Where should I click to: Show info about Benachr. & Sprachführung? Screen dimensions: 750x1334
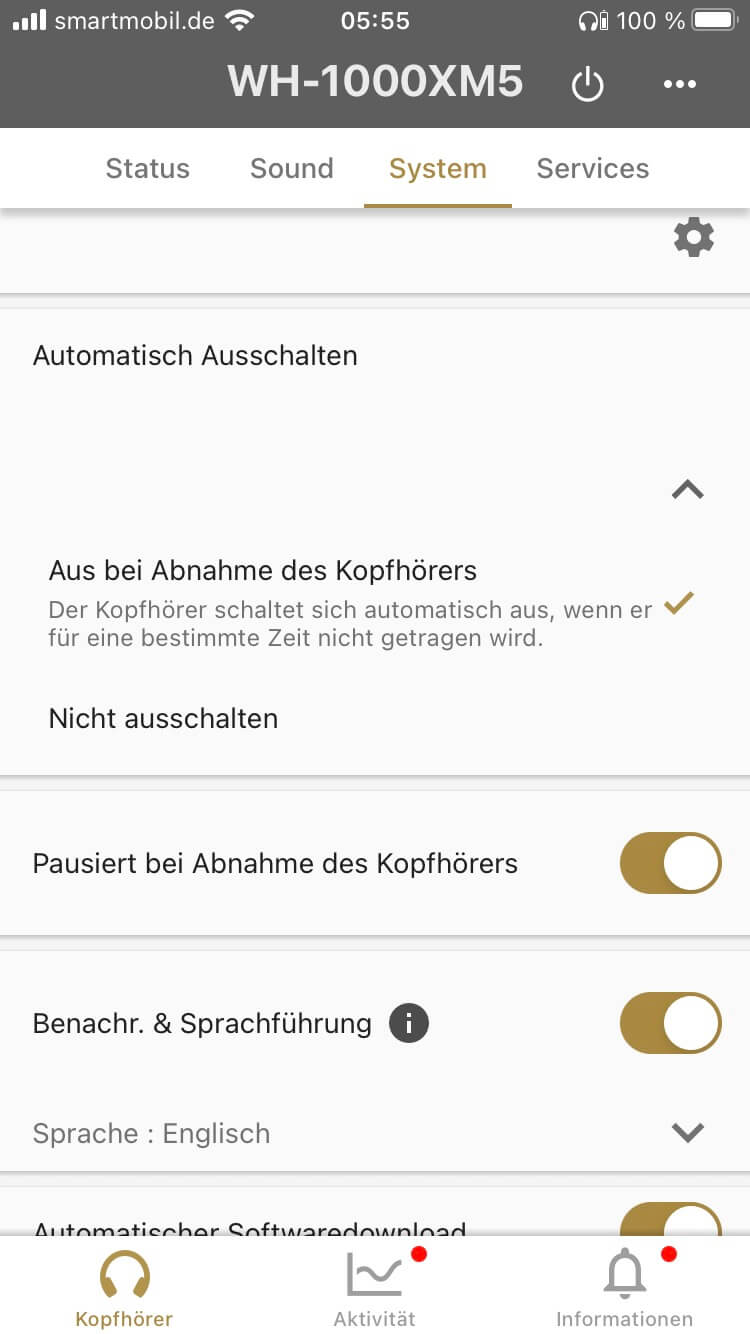pyautogui.click(x=409, y=1024)
